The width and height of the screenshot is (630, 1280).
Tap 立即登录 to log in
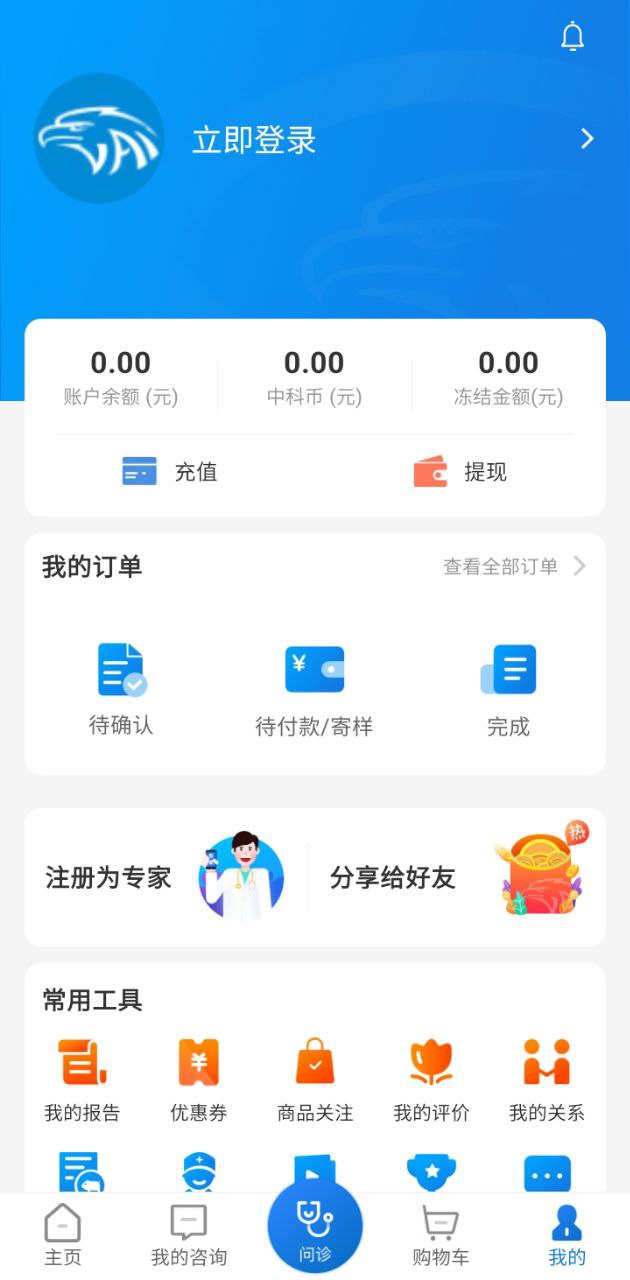[x=254, y=140]
